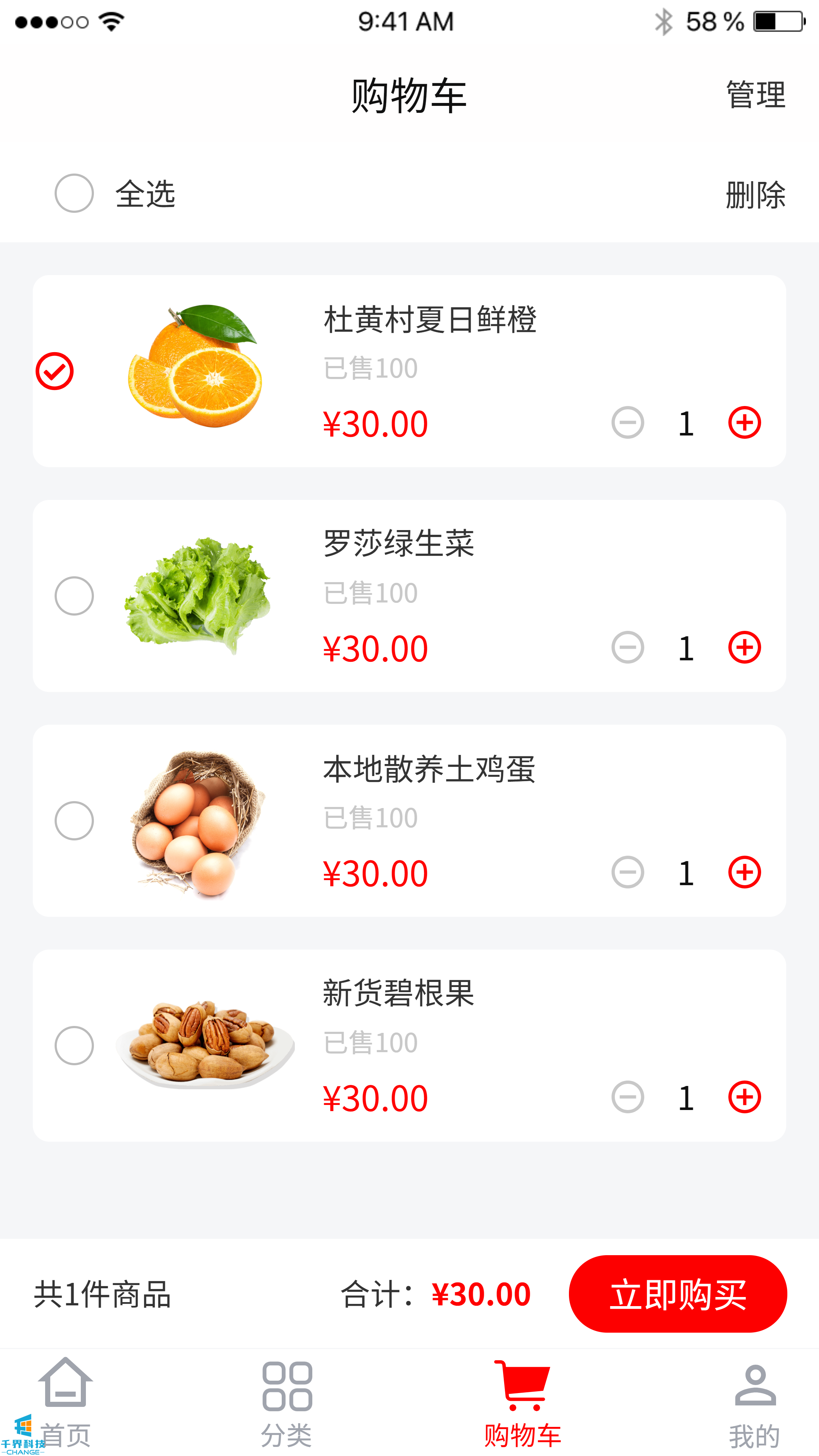Increase quantity of 罗莎绿生菜

[x=744, y=647]
